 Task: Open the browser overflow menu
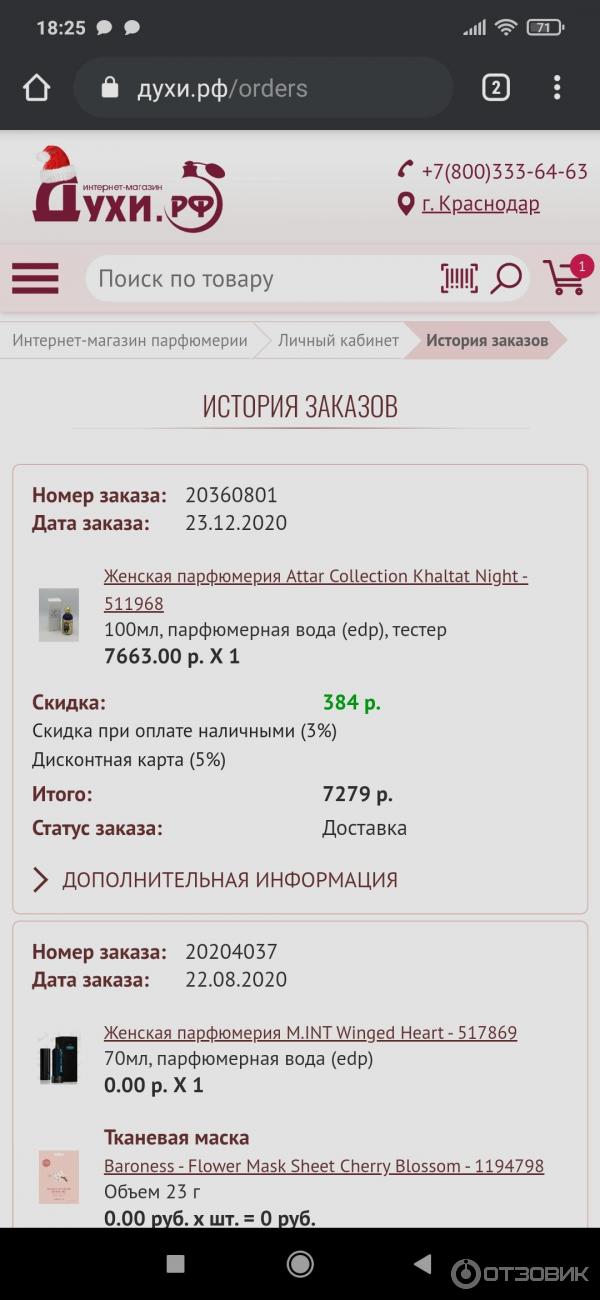557,88
